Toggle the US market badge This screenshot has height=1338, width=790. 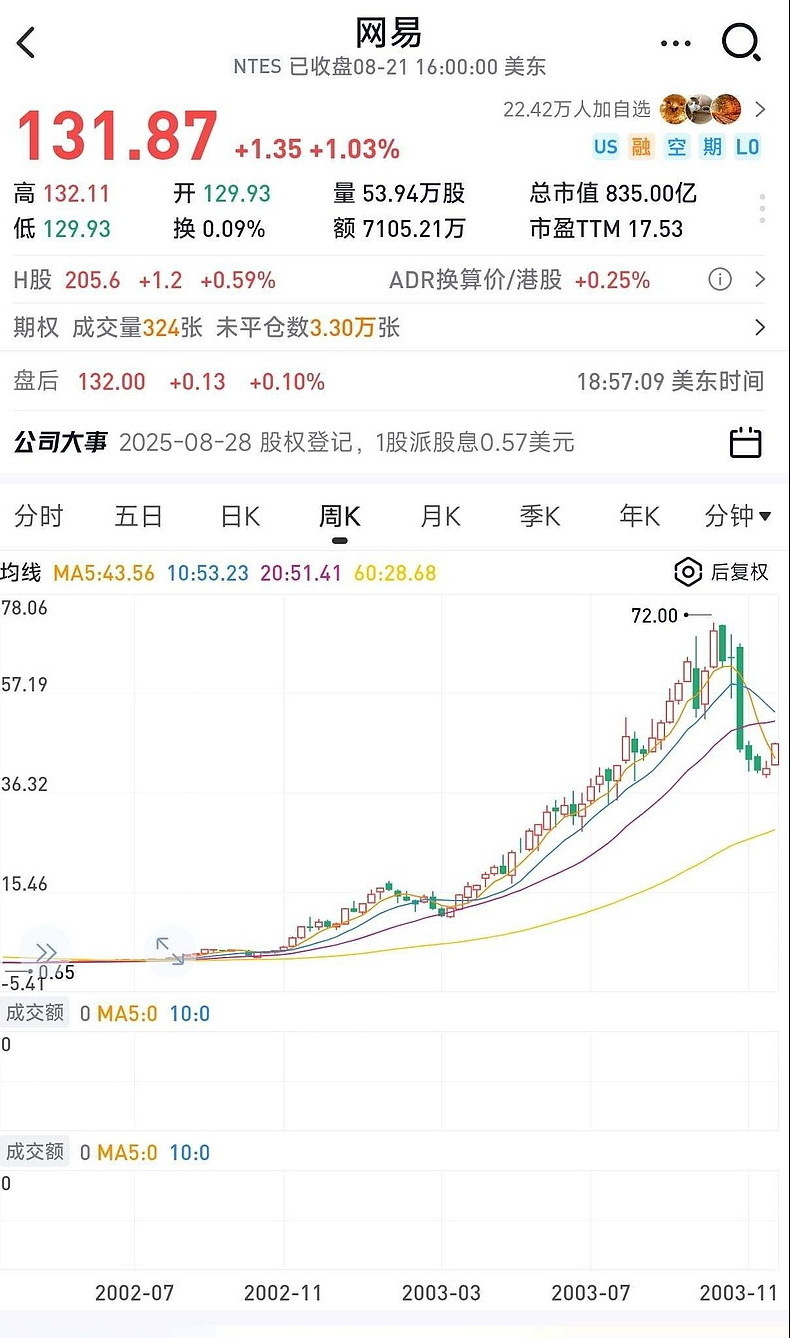click(606, 147)
